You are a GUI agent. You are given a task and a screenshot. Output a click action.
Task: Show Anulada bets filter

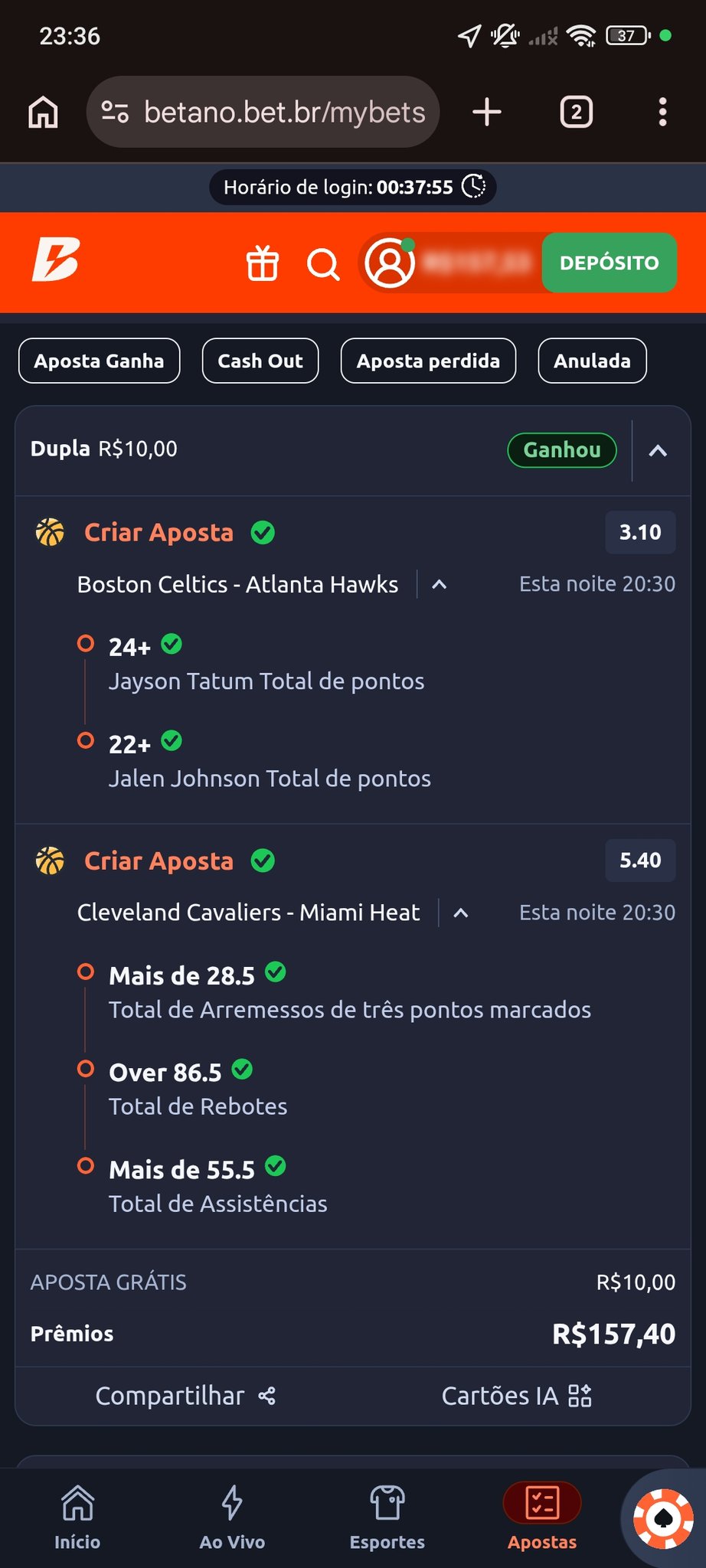coord(592,361)
